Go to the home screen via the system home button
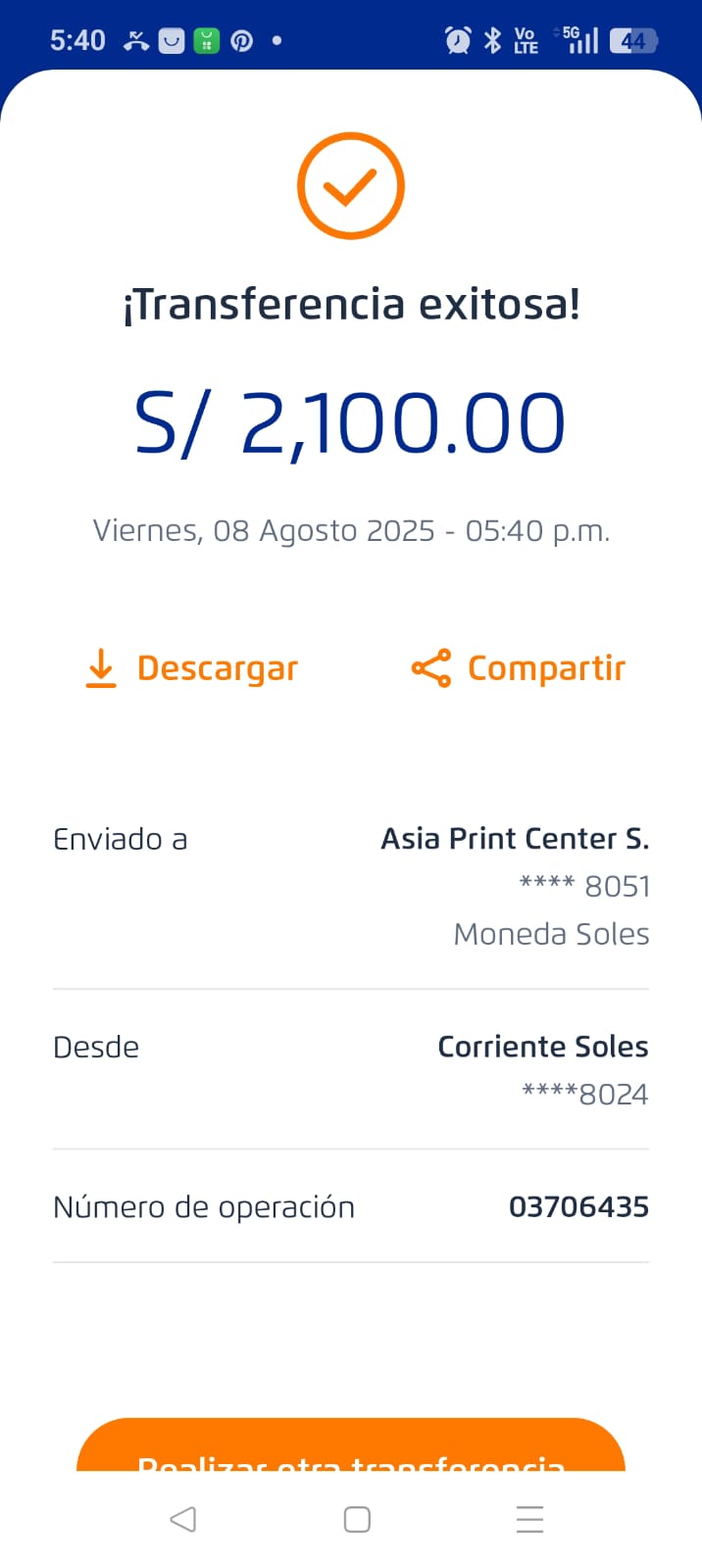This screenshot has width=702, height=1568. click(357, 1519)
